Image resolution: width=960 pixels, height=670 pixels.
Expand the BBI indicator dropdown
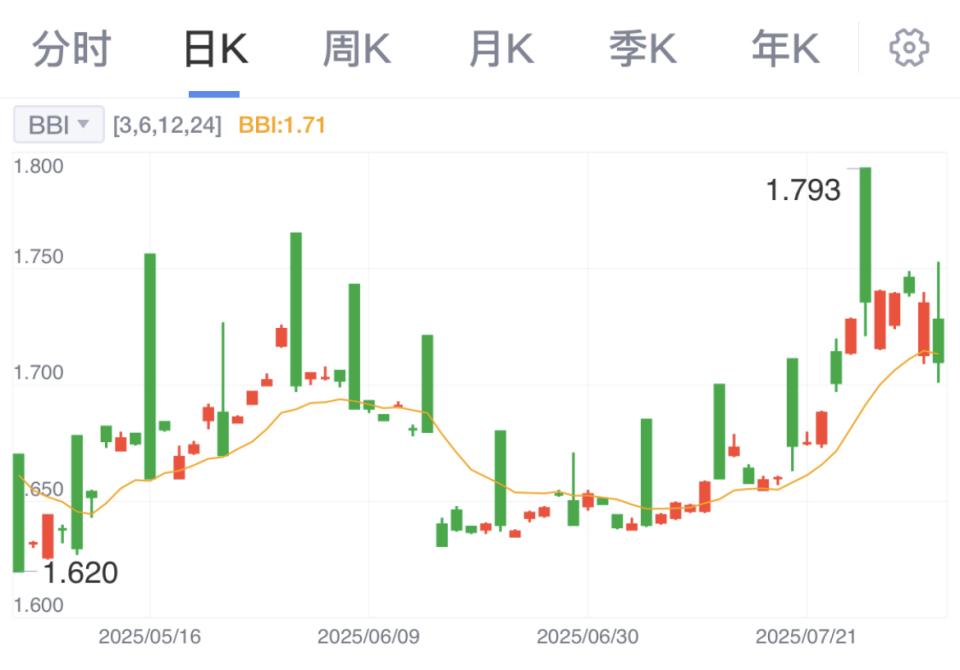coord(59,125)
